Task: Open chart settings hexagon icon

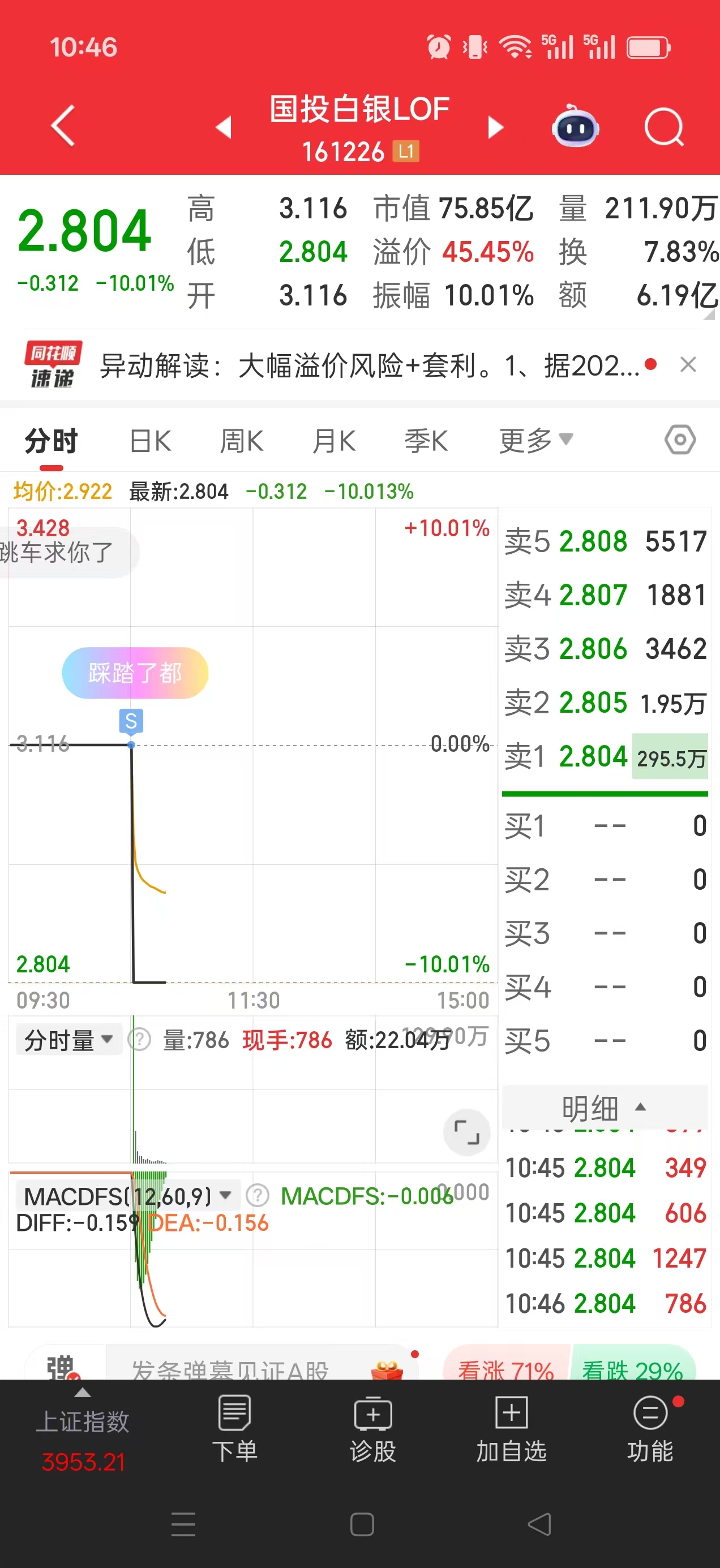Action: 680,440
